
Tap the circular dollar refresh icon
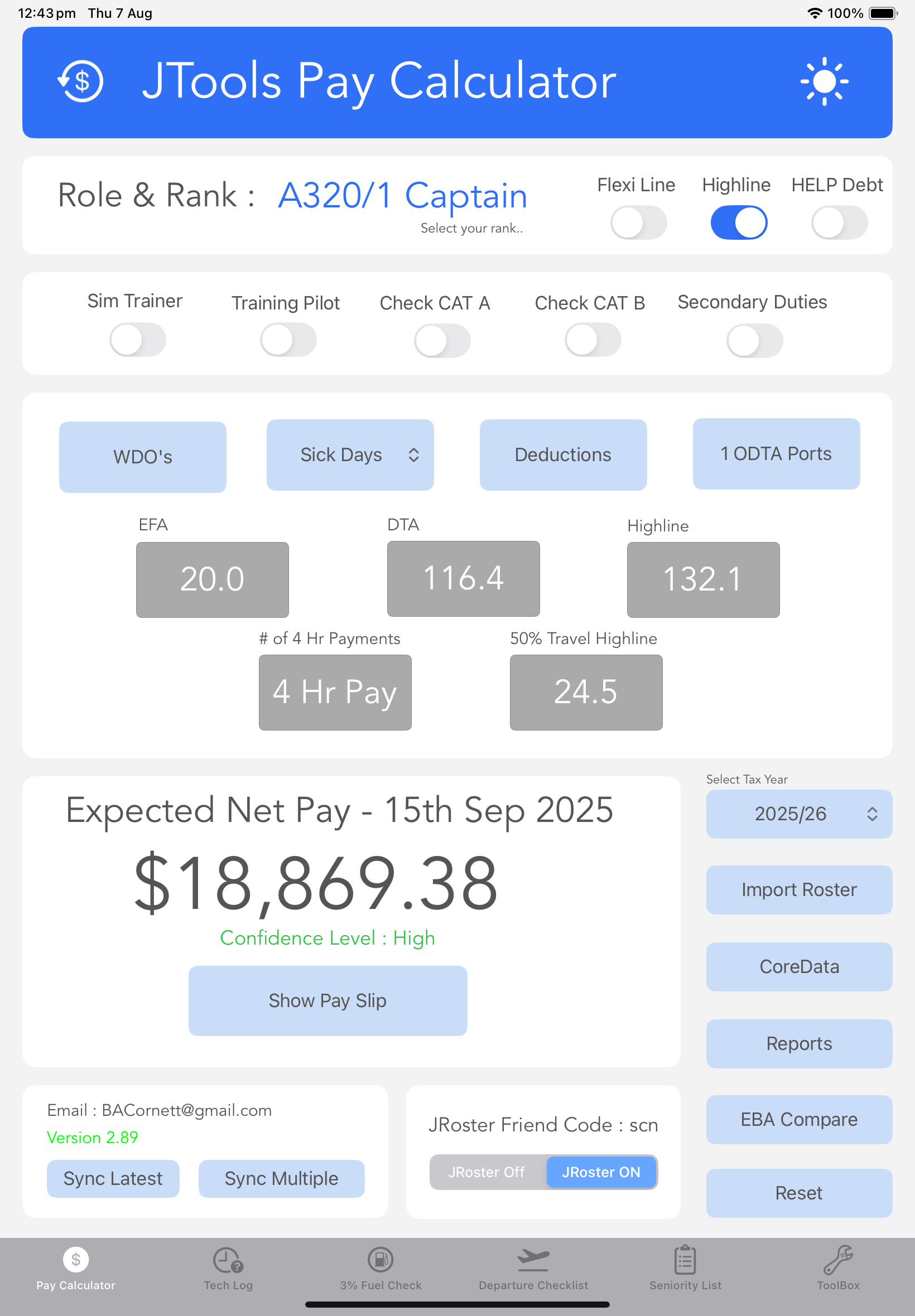[x=80, y=82]
